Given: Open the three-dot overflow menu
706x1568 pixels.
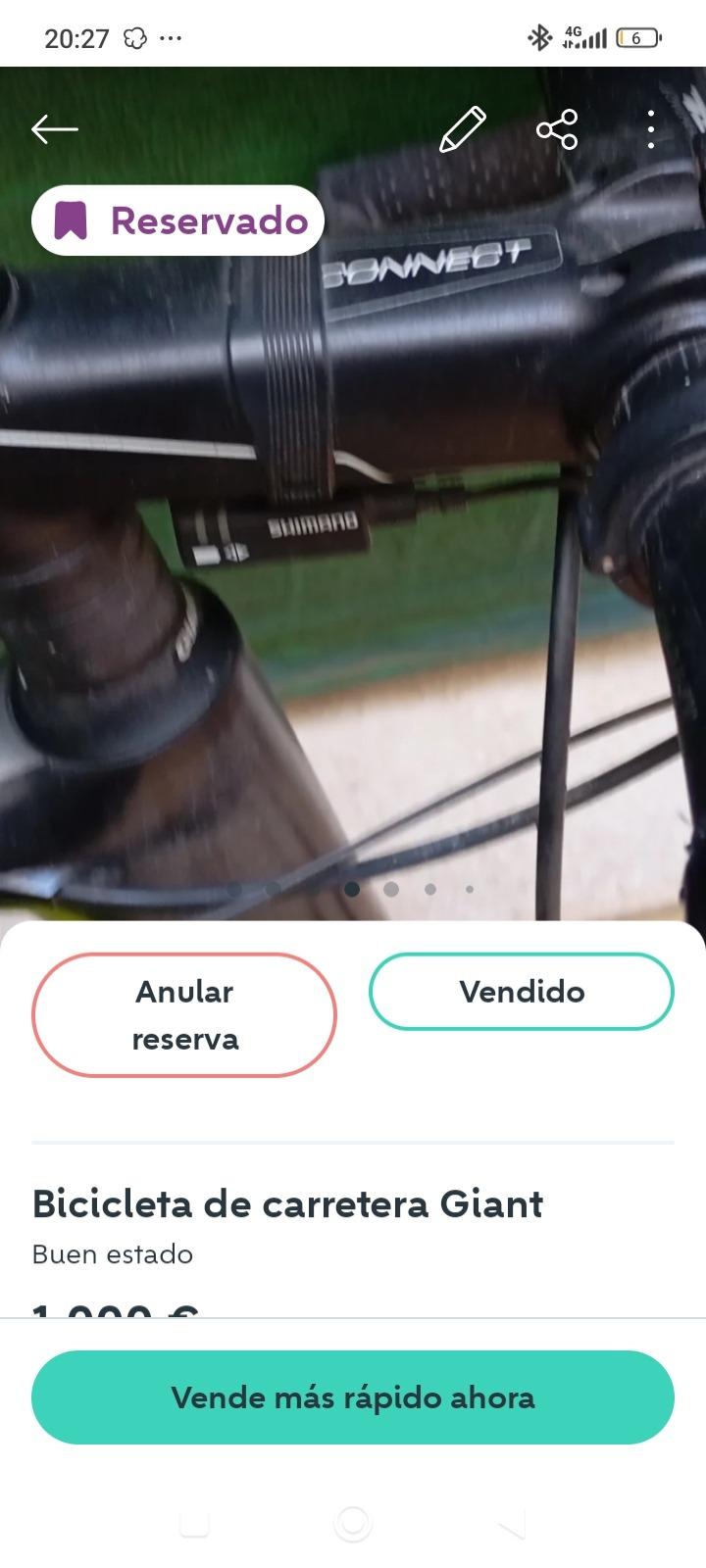Looking at the screenshot, I should tap(651, 129).
